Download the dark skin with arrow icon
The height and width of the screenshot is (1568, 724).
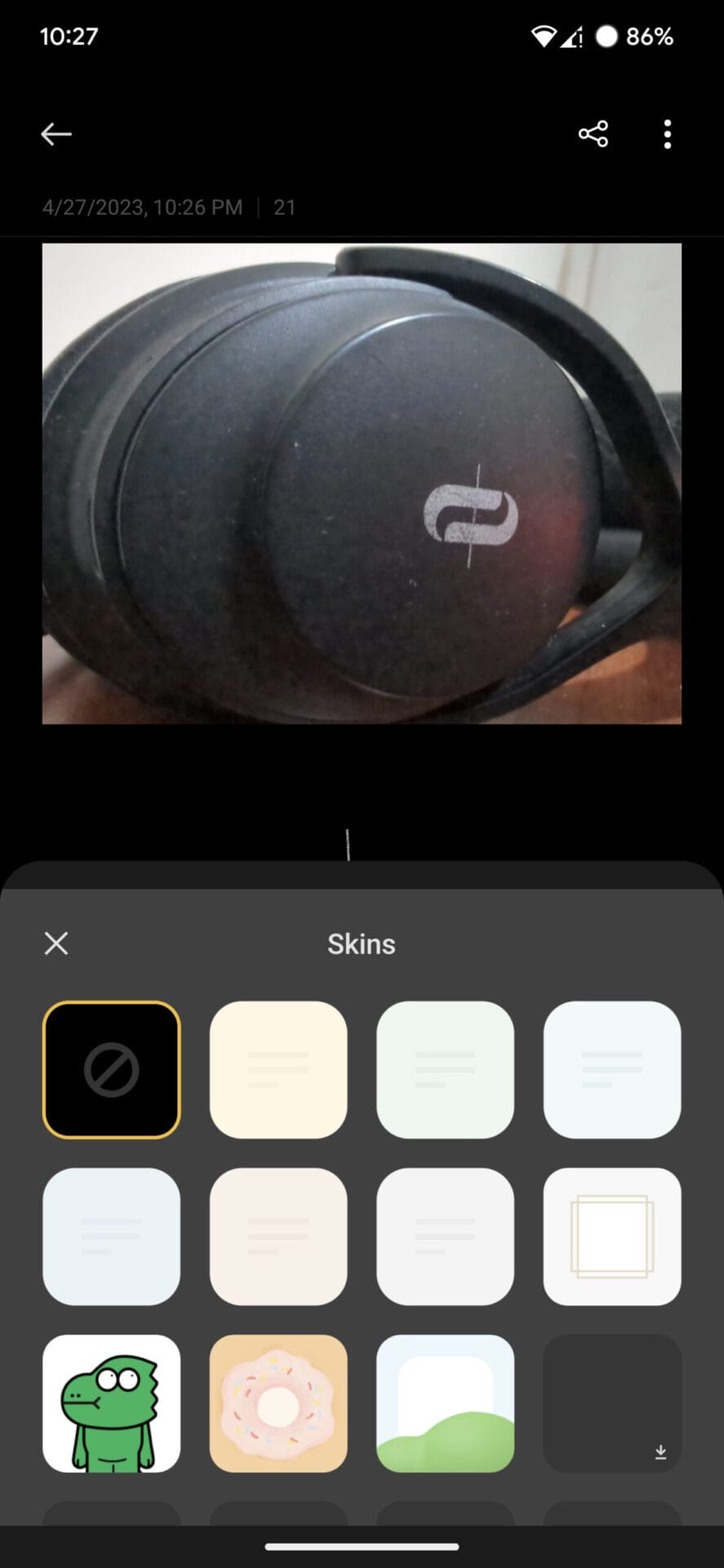(611, 1403)
